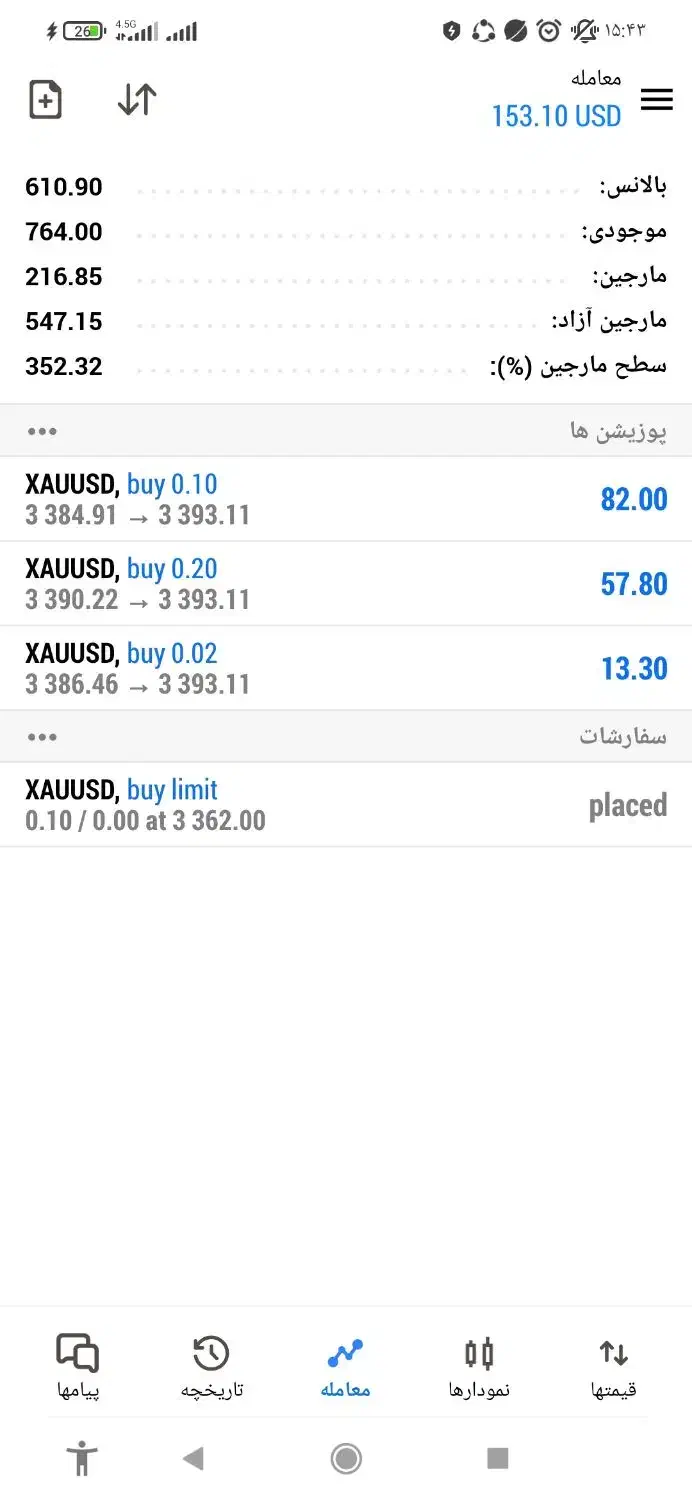
Task: Select the XAUUSD buy 0.20 position
Action: (345, 584)
